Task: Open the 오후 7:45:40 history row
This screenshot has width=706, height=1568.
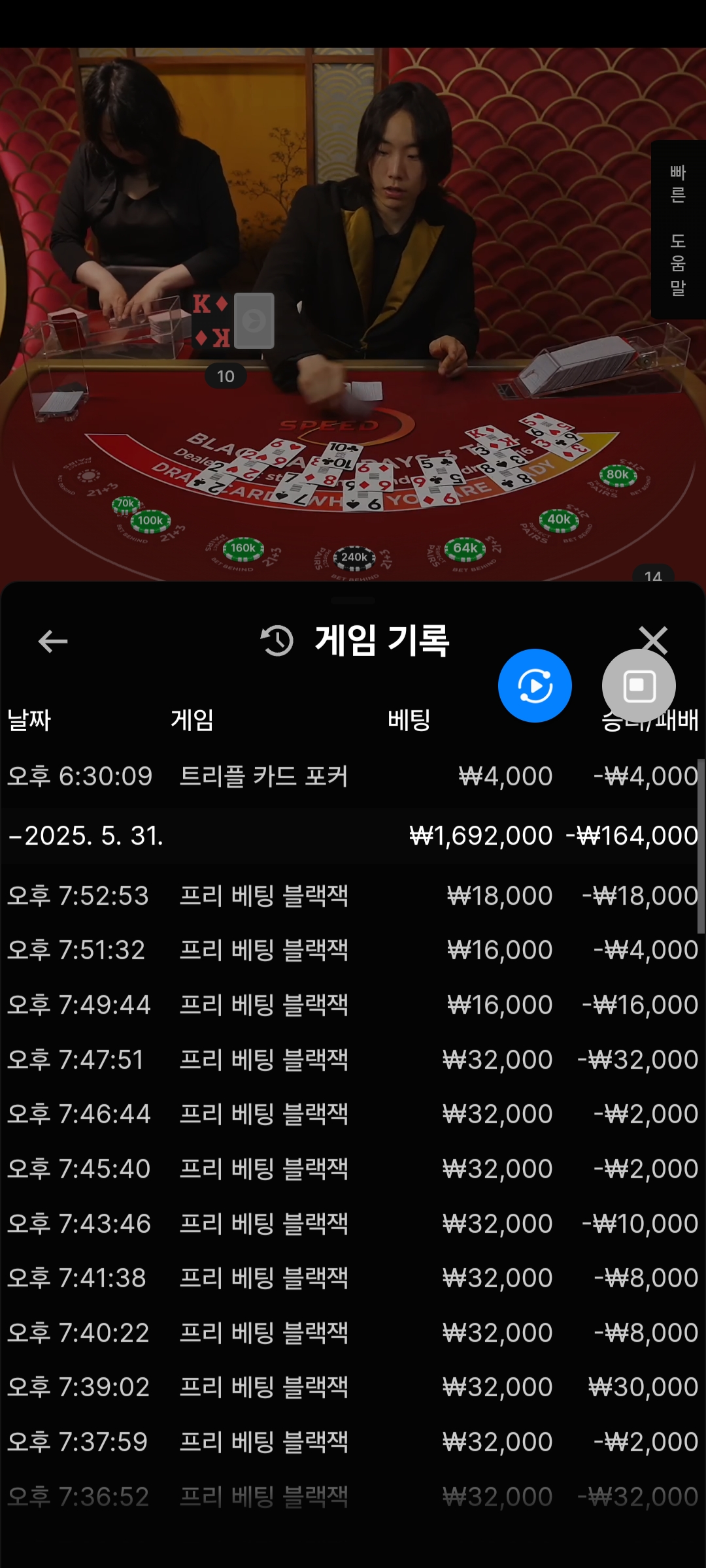Action: pyautogui.click(x=353, y=1169)
